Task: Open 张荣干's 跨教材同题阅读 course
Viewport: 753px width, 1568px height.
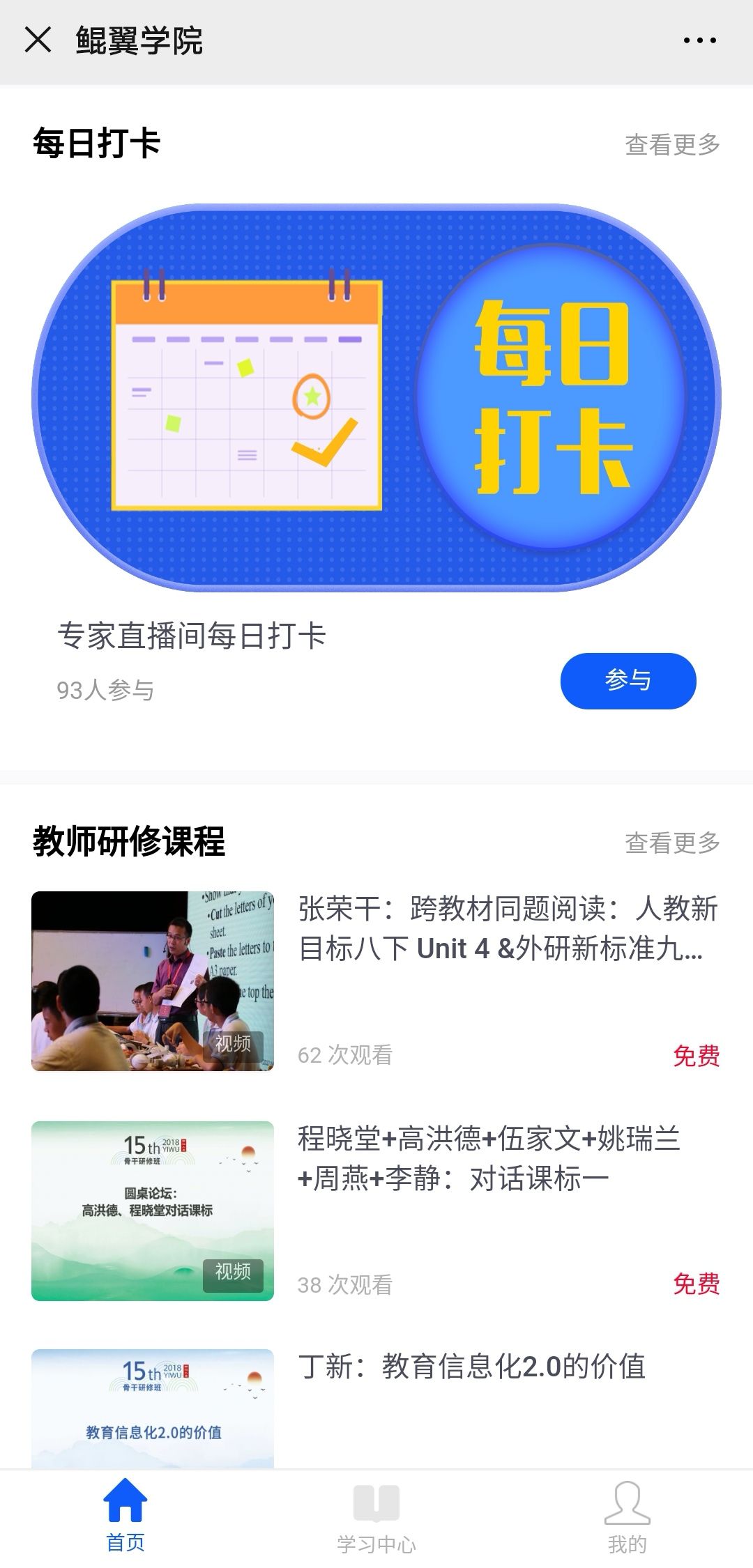Action: click(x=376, y=981)
